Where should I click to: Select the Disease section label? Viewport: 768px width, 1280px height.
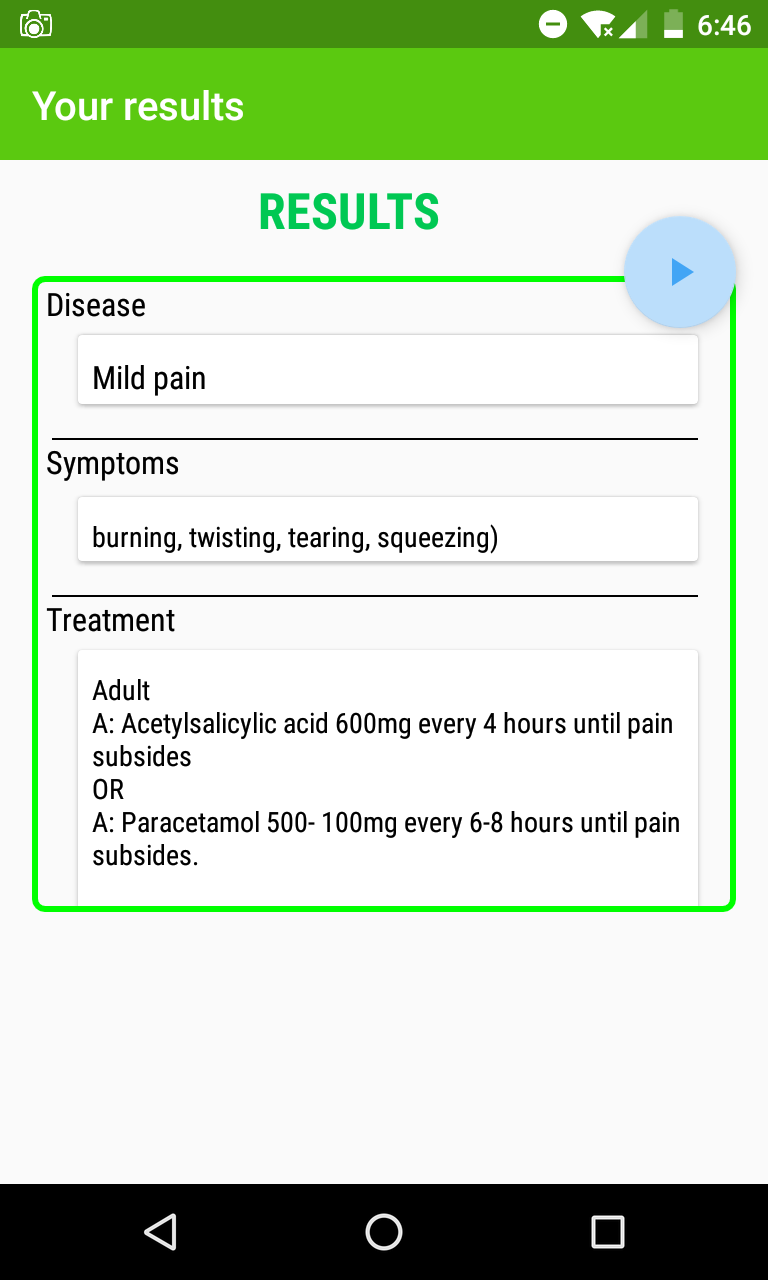point(96,306)
